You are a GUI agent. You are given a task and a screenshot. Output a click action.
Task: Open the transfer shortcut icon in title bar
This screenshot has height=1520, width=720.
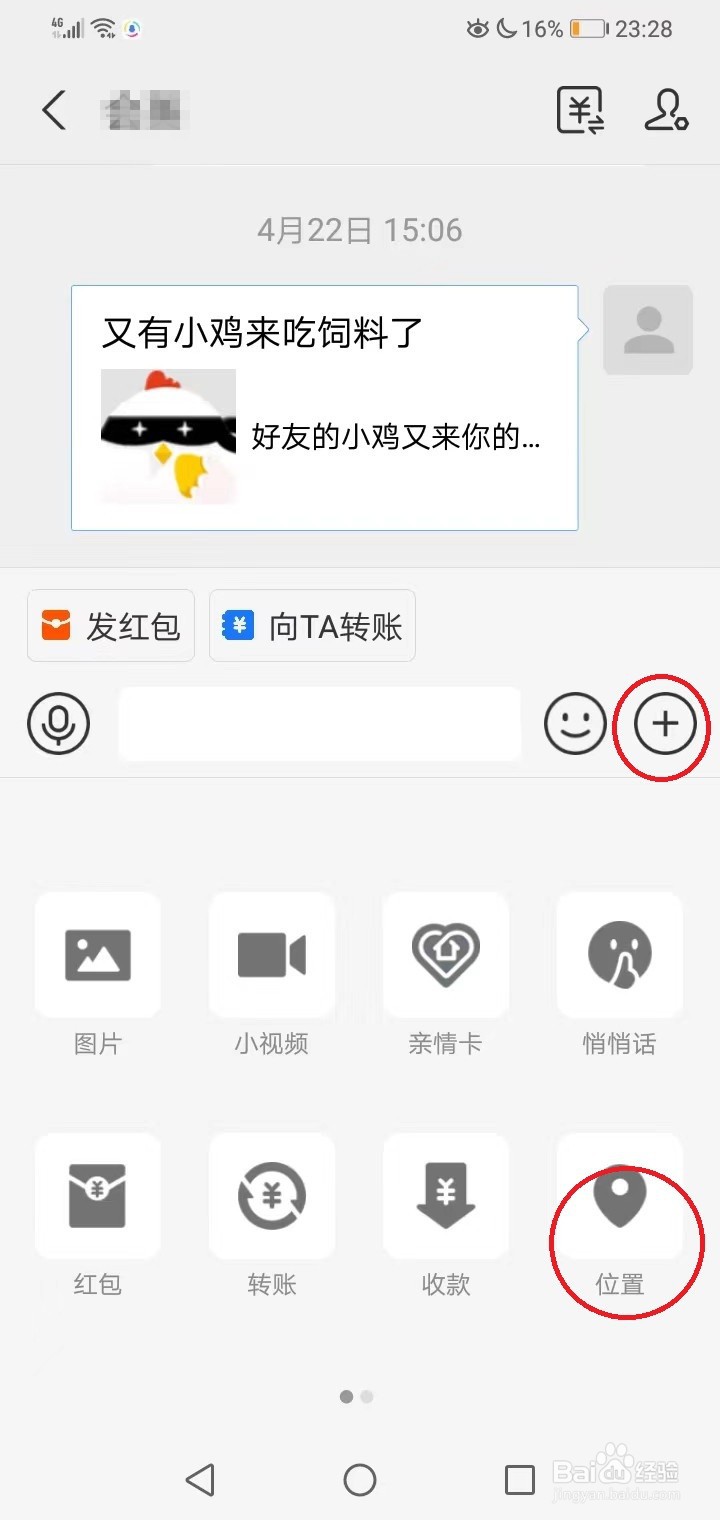point(580,110)
